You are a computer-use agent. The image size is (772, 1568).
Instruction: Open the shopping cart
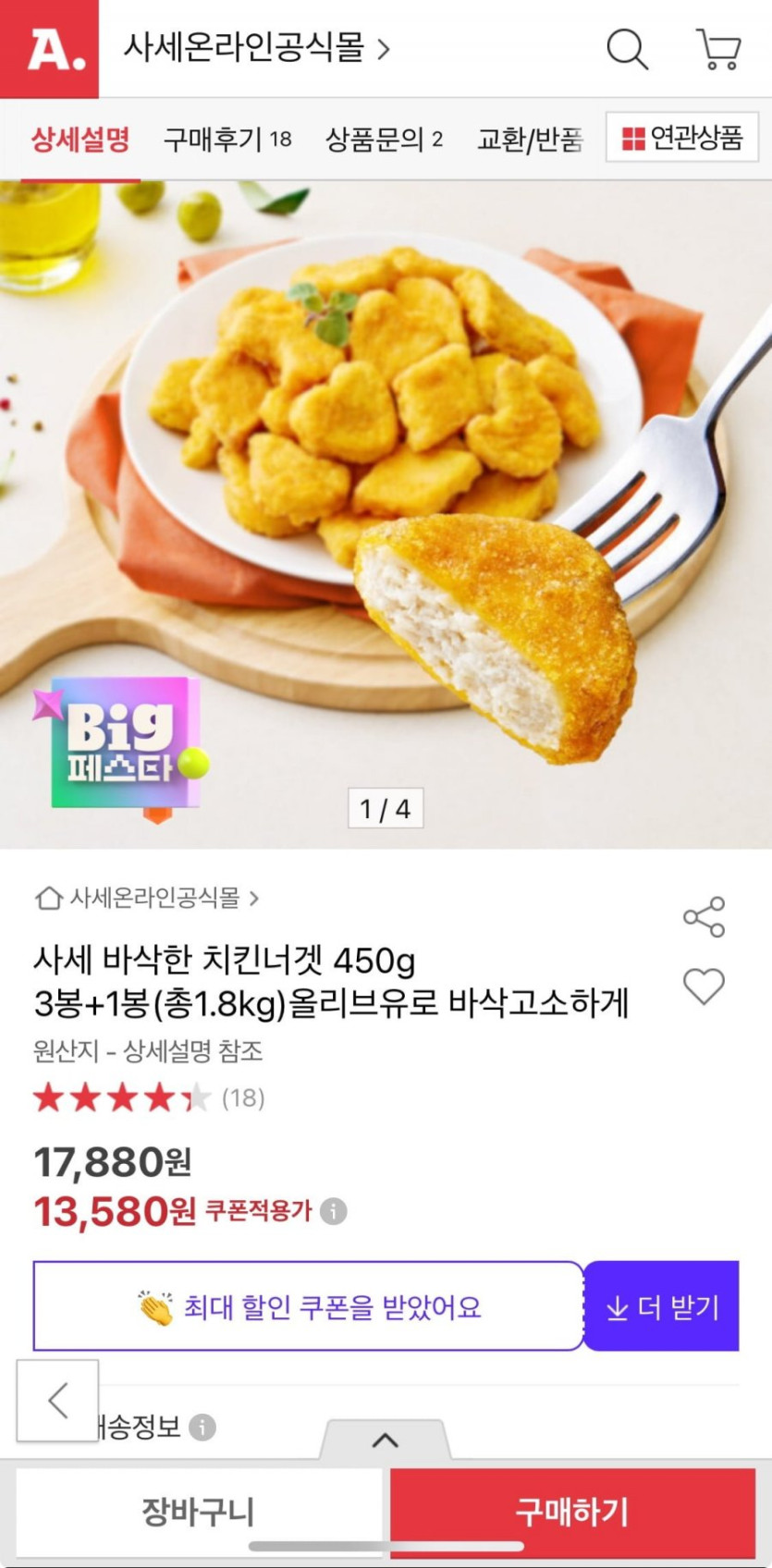coord(718,49)
